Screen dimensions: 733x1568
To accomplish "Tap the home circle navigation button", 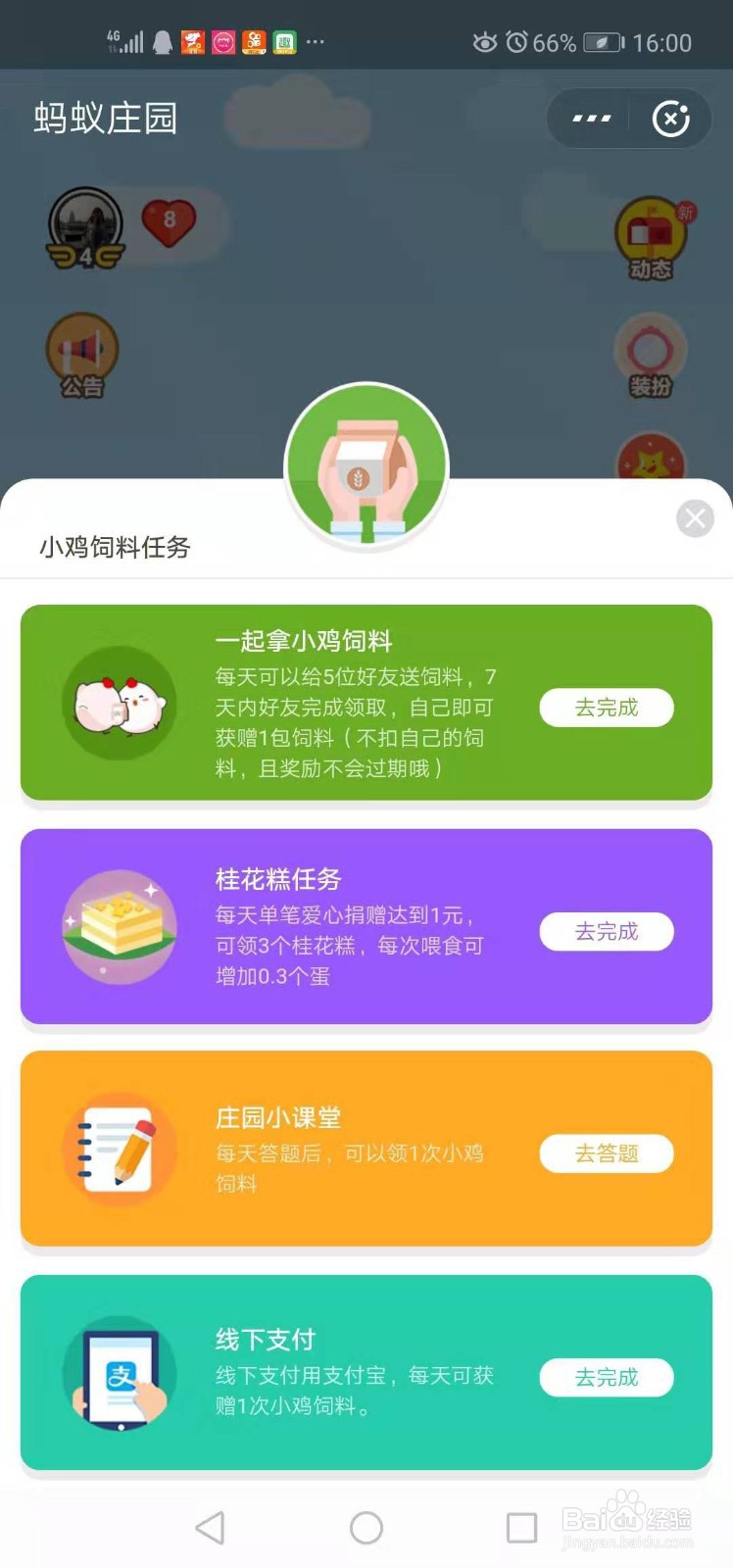I will (x=366, y=1527).
